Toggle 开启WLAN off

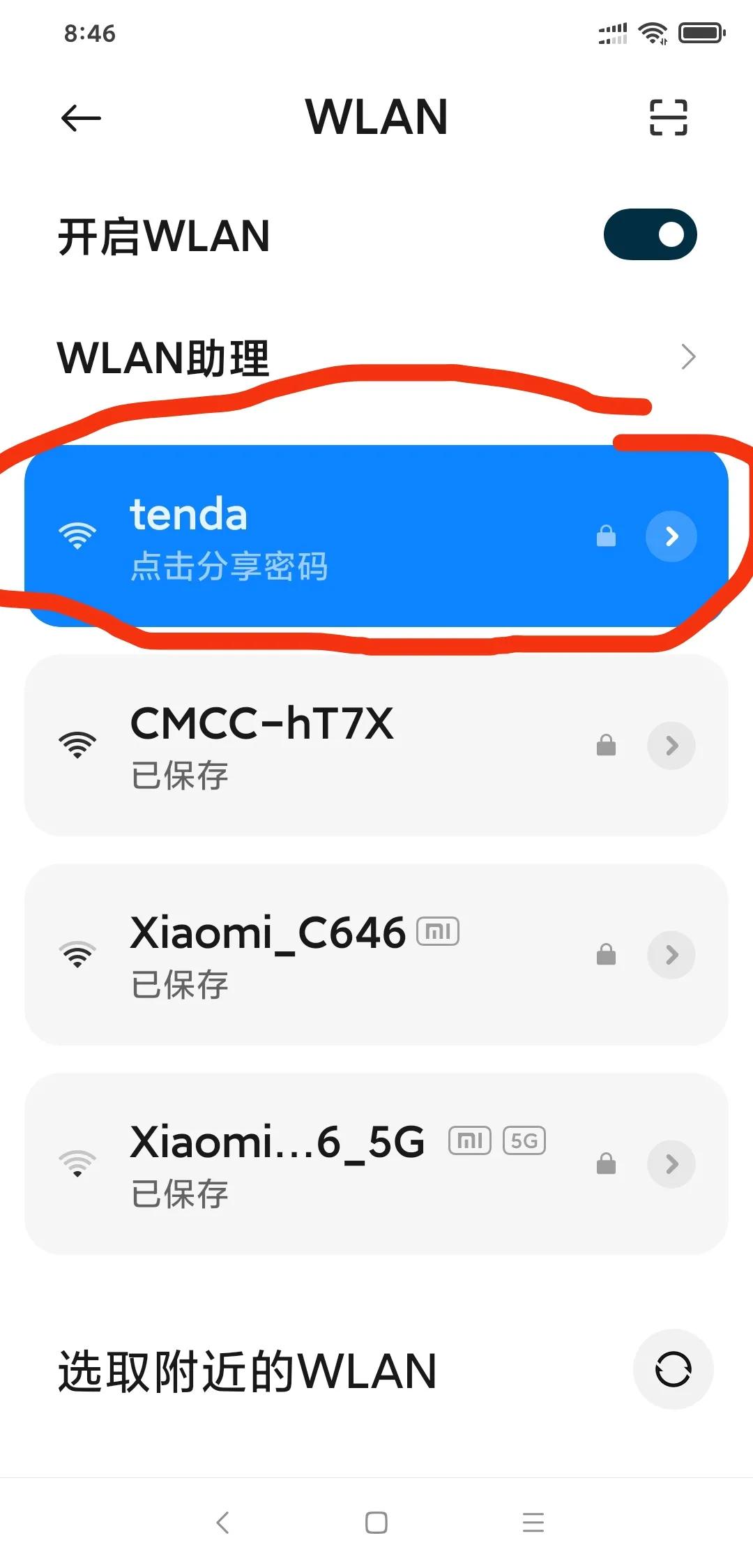649,235
